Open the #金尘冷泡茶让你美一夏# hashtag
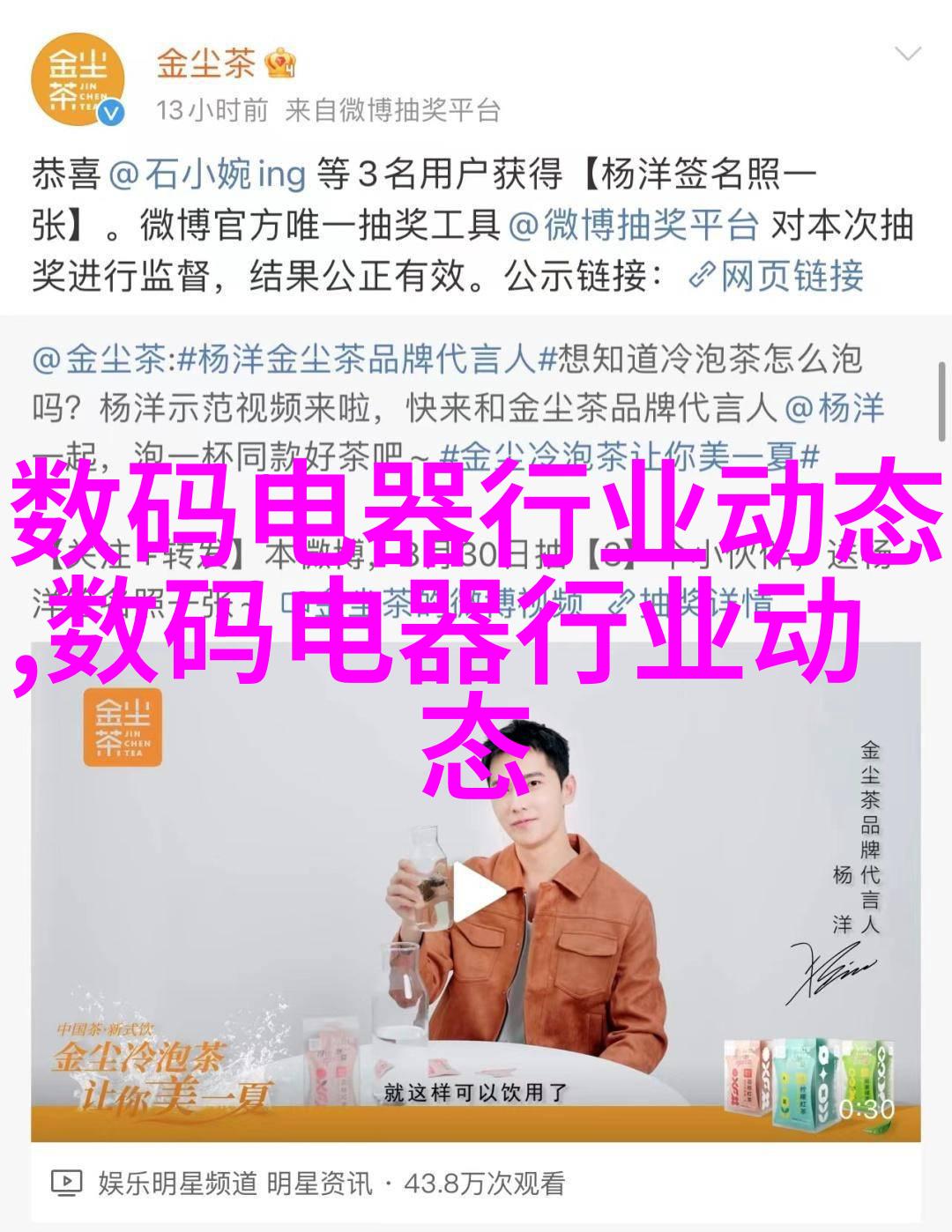Viewport: 952px width, 1232px height. [x=629, y=456]
